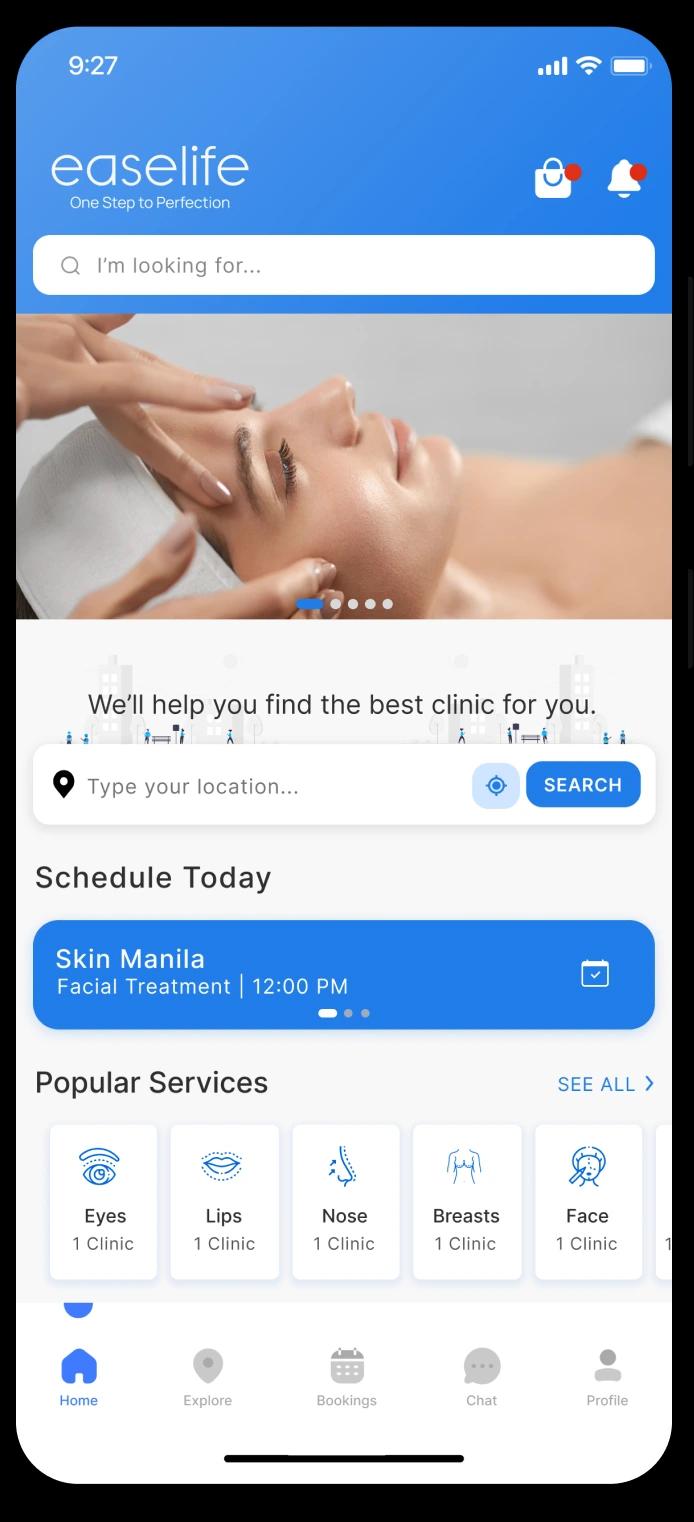Viewport: 694px width, 1522px height.
Task: Focus the "Type your location" field
Action: [270, 786]
